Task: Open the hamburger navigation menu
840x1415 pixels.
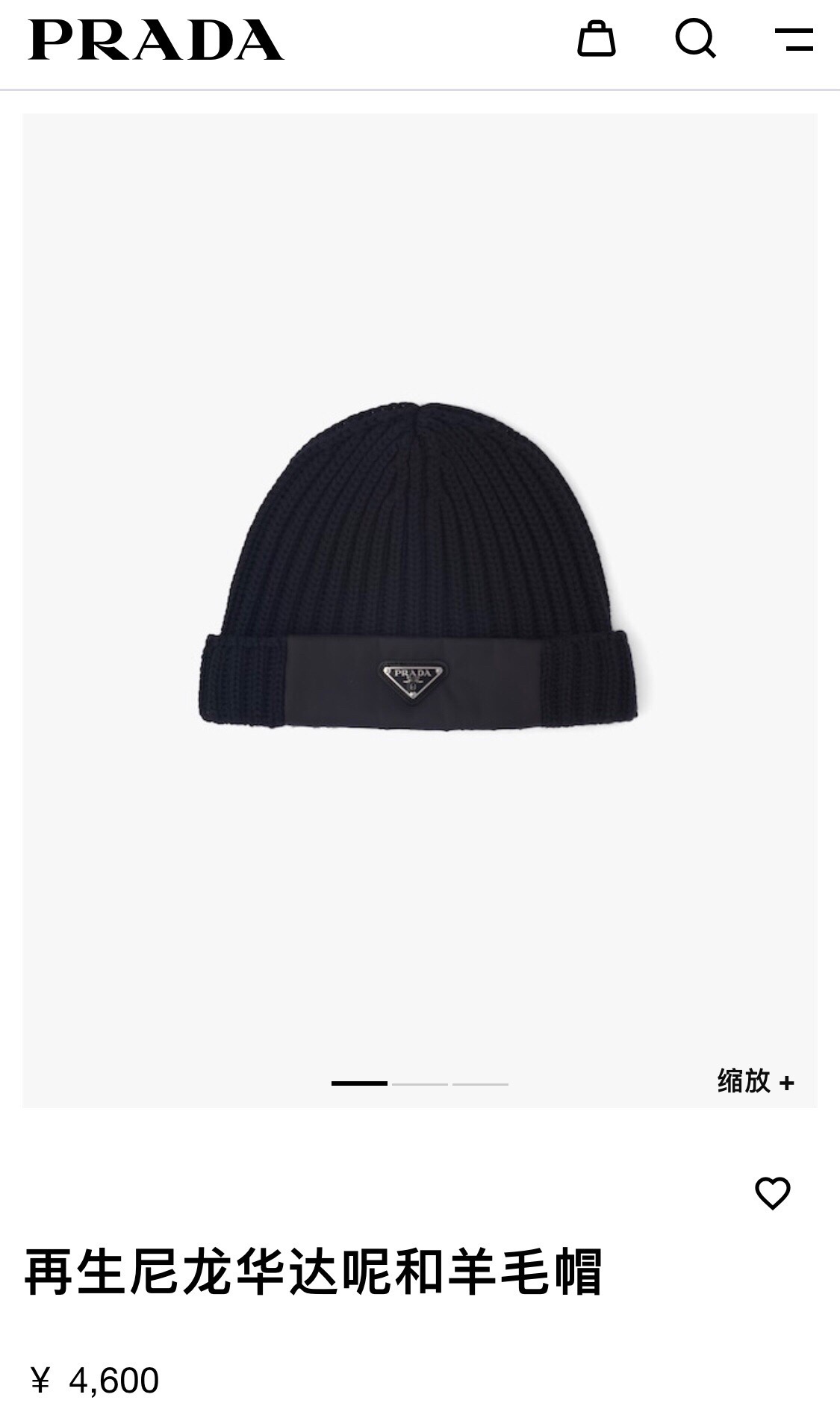Action: (x=794, y=40)
